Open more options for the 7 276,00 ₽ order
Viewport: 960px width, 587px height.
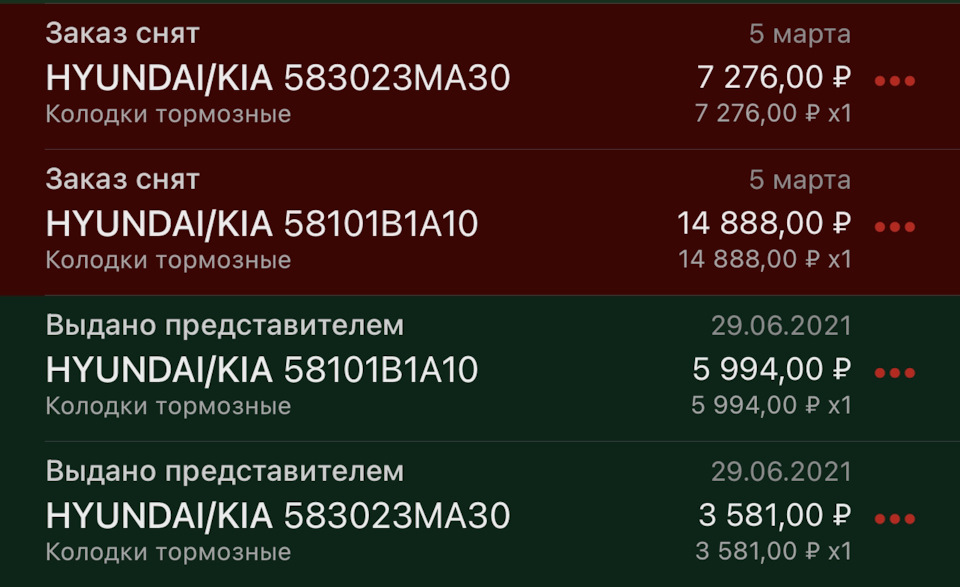[x=894, y=81]
